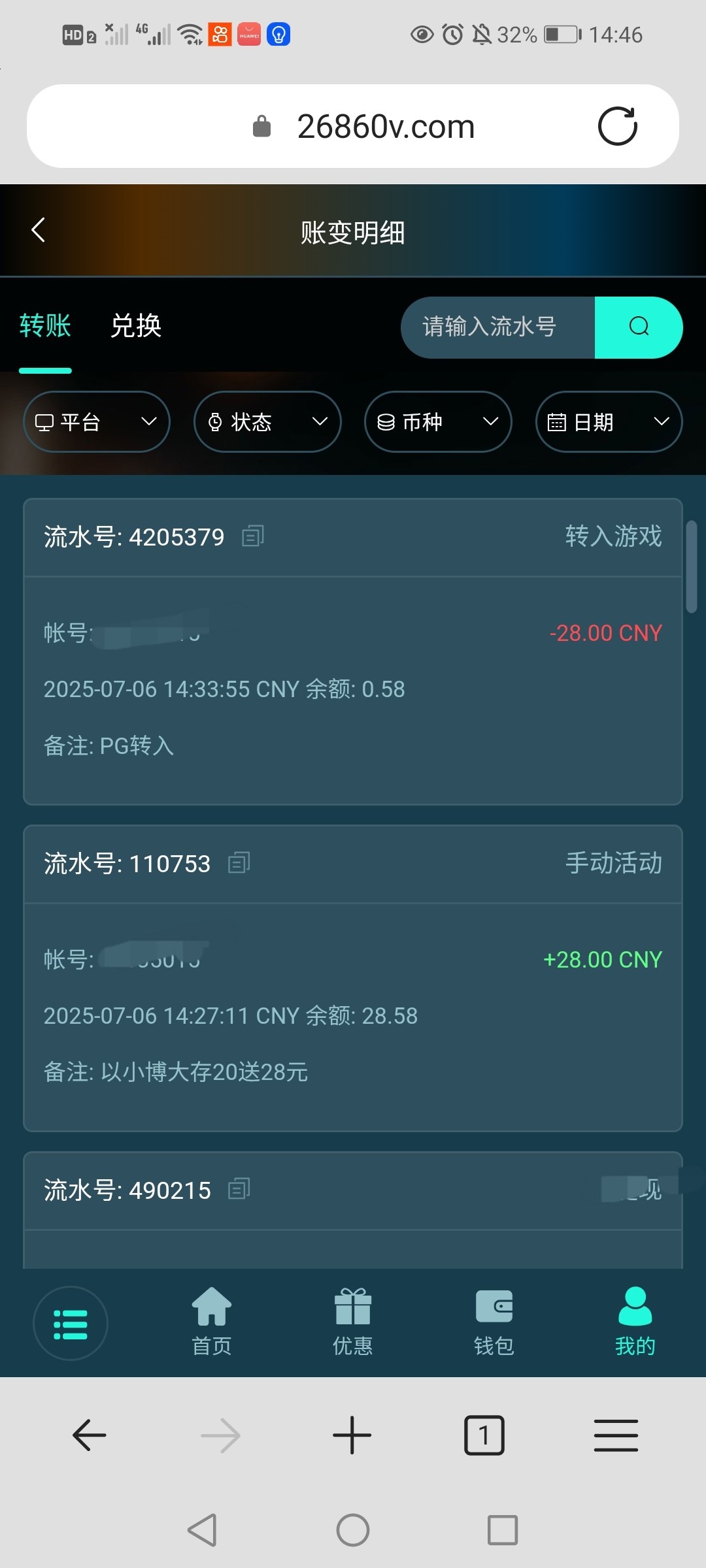
Task: Tap the search magnifier icon
Action: pyautogui.click(x=639, y=327)
